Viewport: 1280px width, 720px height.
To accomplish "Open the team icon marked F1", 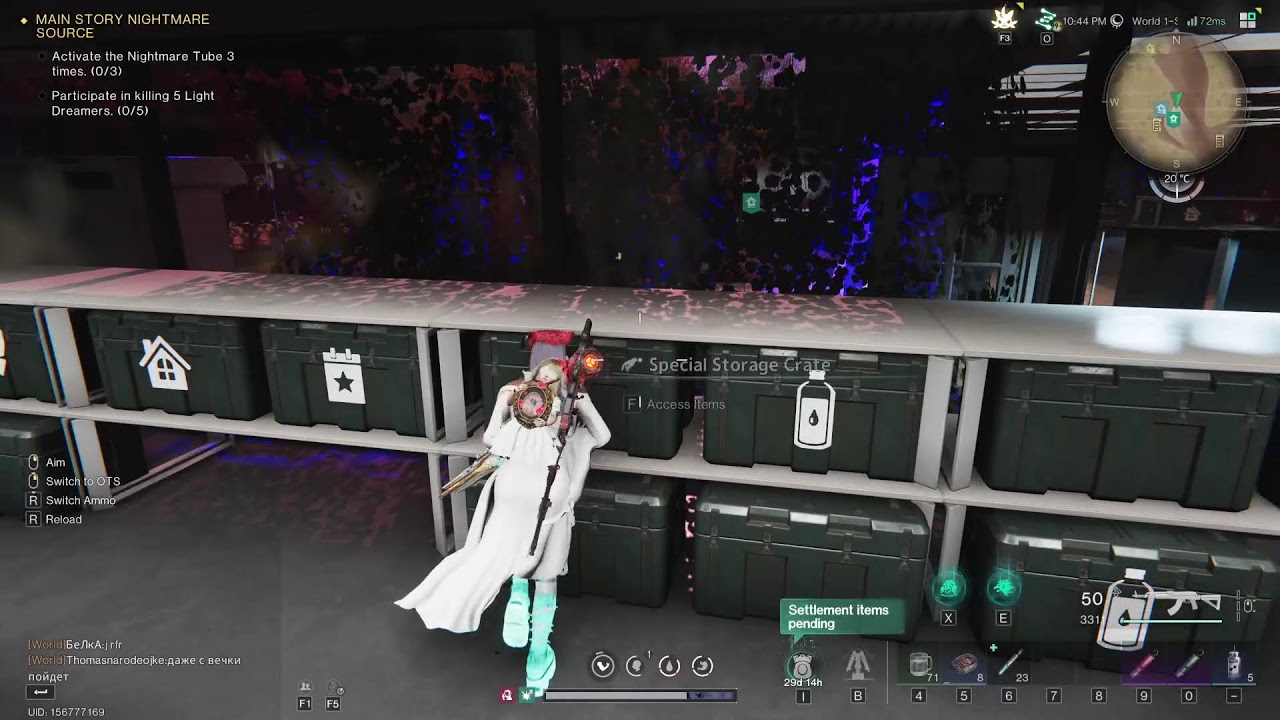I will (305, 687).
